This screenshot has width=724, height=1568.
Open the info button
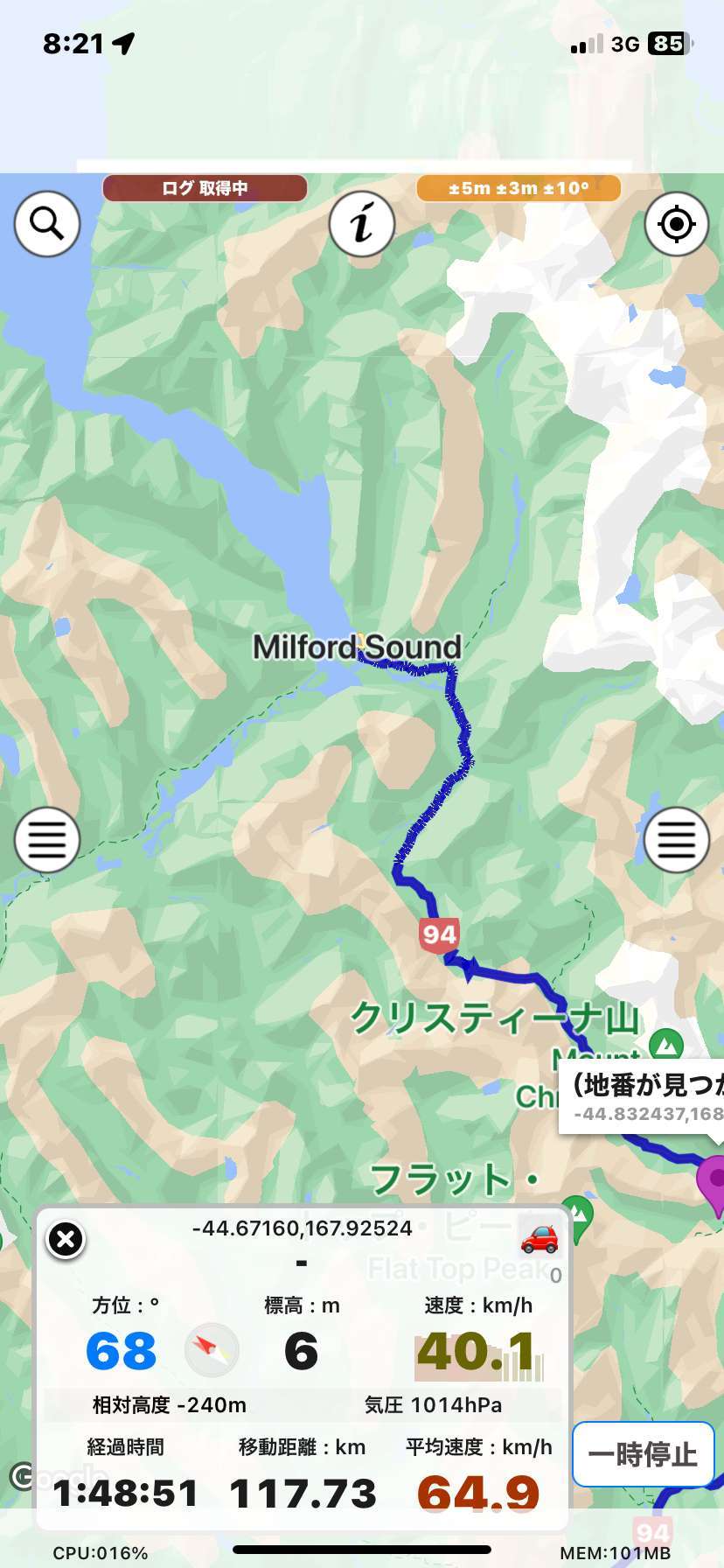pyautogui.click(x=362, y=224)
